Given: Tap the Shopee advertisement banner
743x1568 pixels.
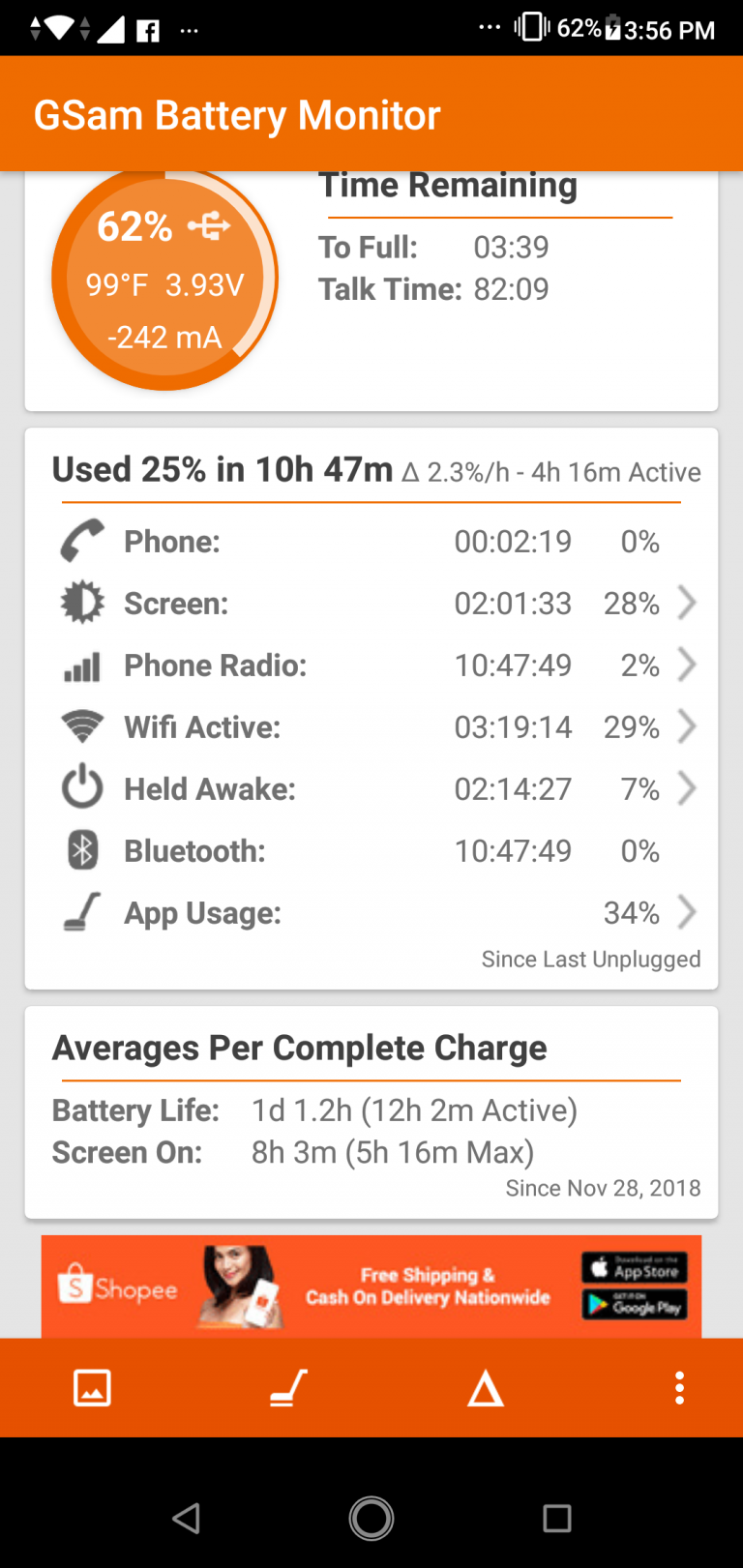Looking at the screenshot, I should 371,1287.
